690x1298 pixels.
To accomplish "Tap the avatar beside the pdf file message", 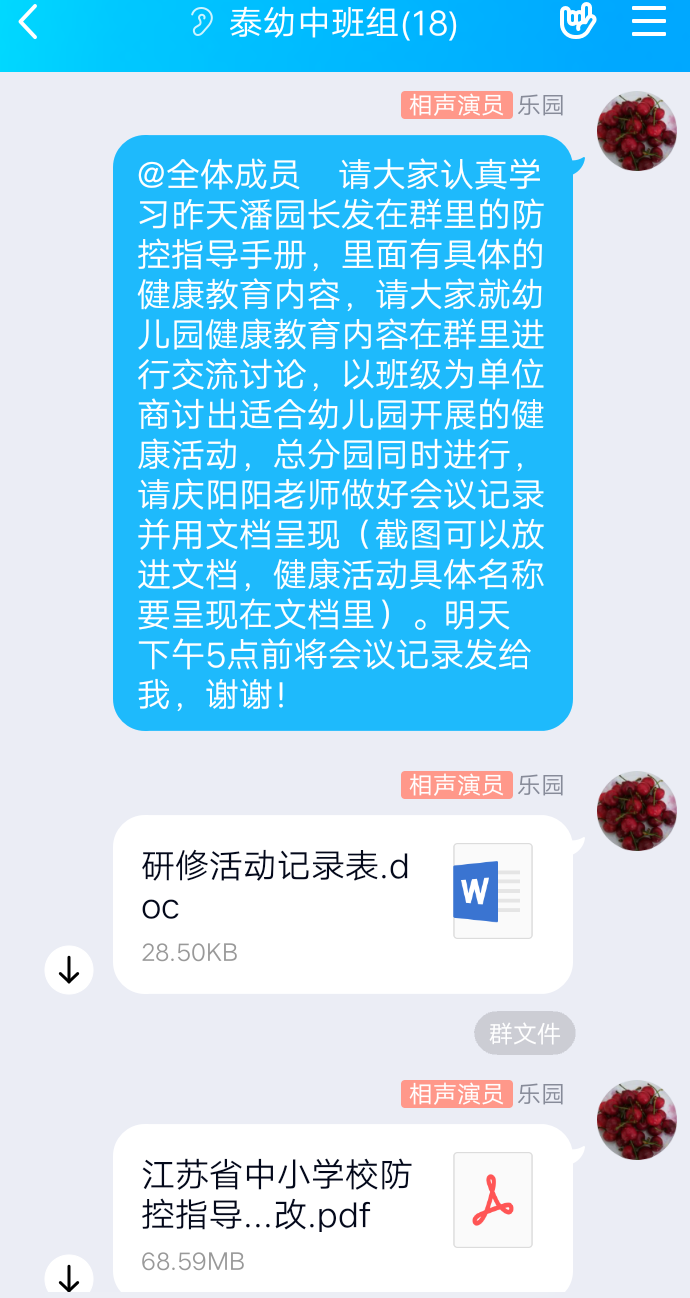I will tap(636, 1120).
